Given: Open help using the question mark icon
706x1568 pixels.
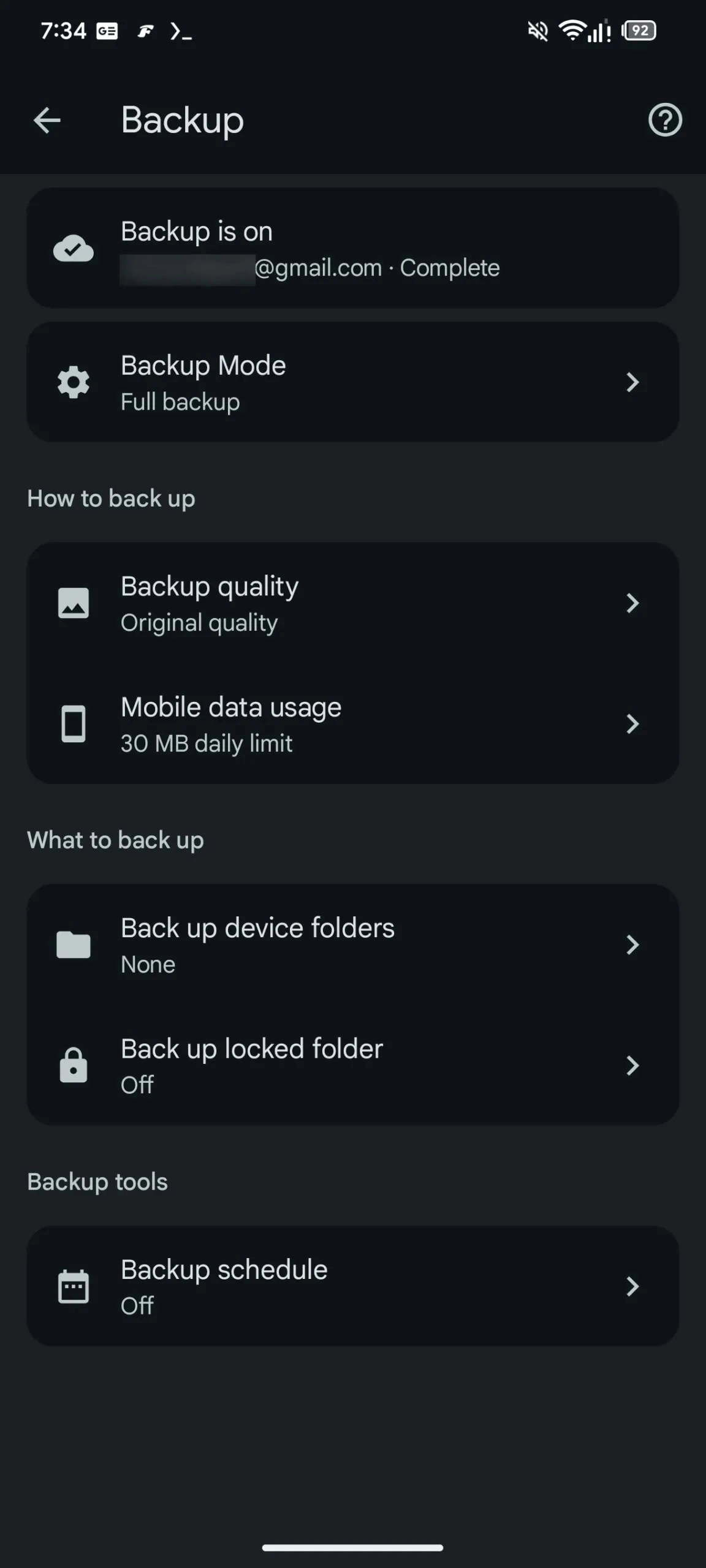Looking at the screenshot, I should click(664, 121).
